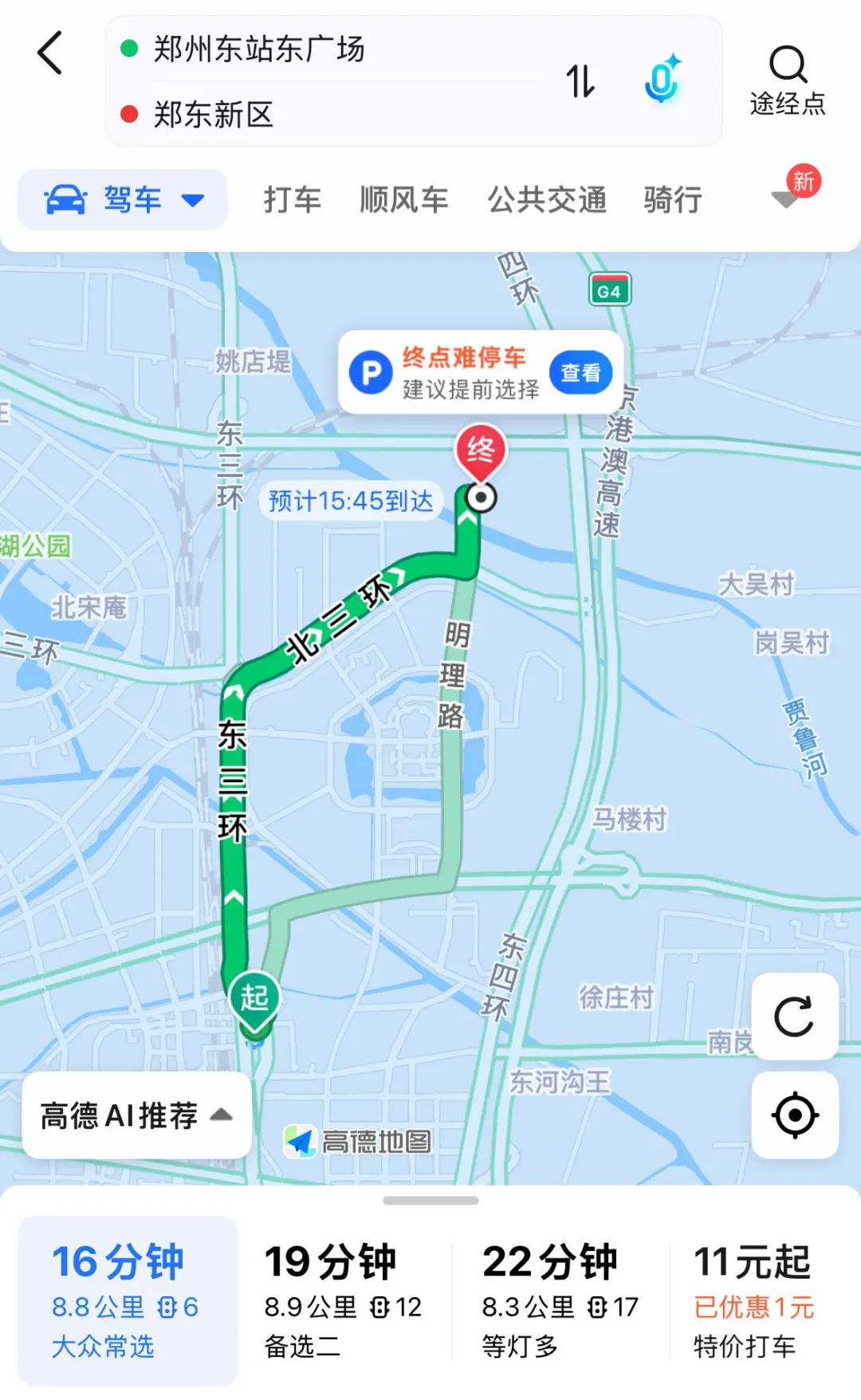Screen dimensions: 861x1400
Task: Tap the parking P icon in the tip bubble
Action: tap(370, 371)
